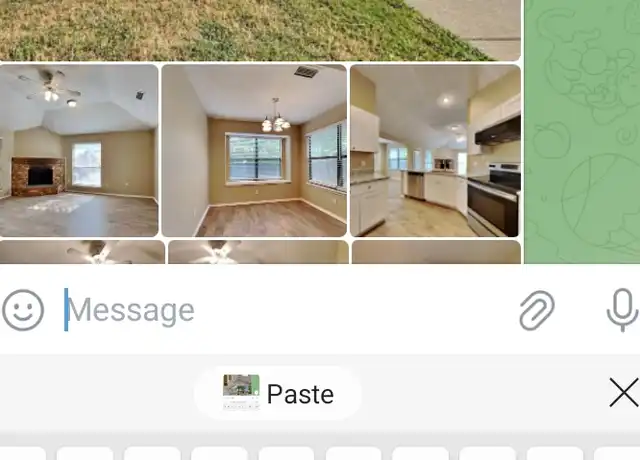Image resolution: width=640 pixels, height=460 pixels.
Task: Open the kitchen photo with white cabinets
Action: pyautogui.click(x=435, y=150)
